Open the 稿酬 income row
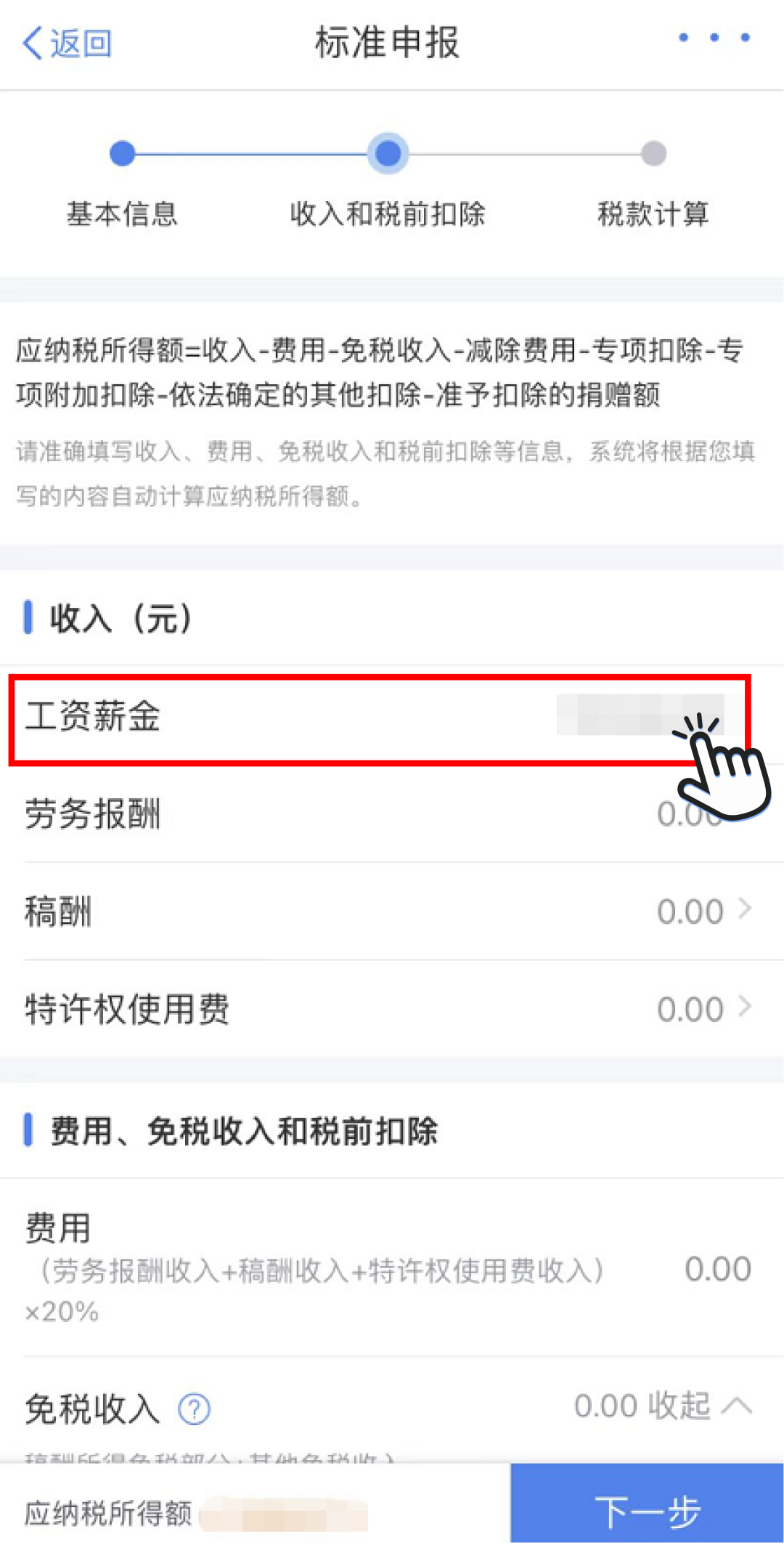The width and height of the screenshot is (784, 1563). [392, 912]
